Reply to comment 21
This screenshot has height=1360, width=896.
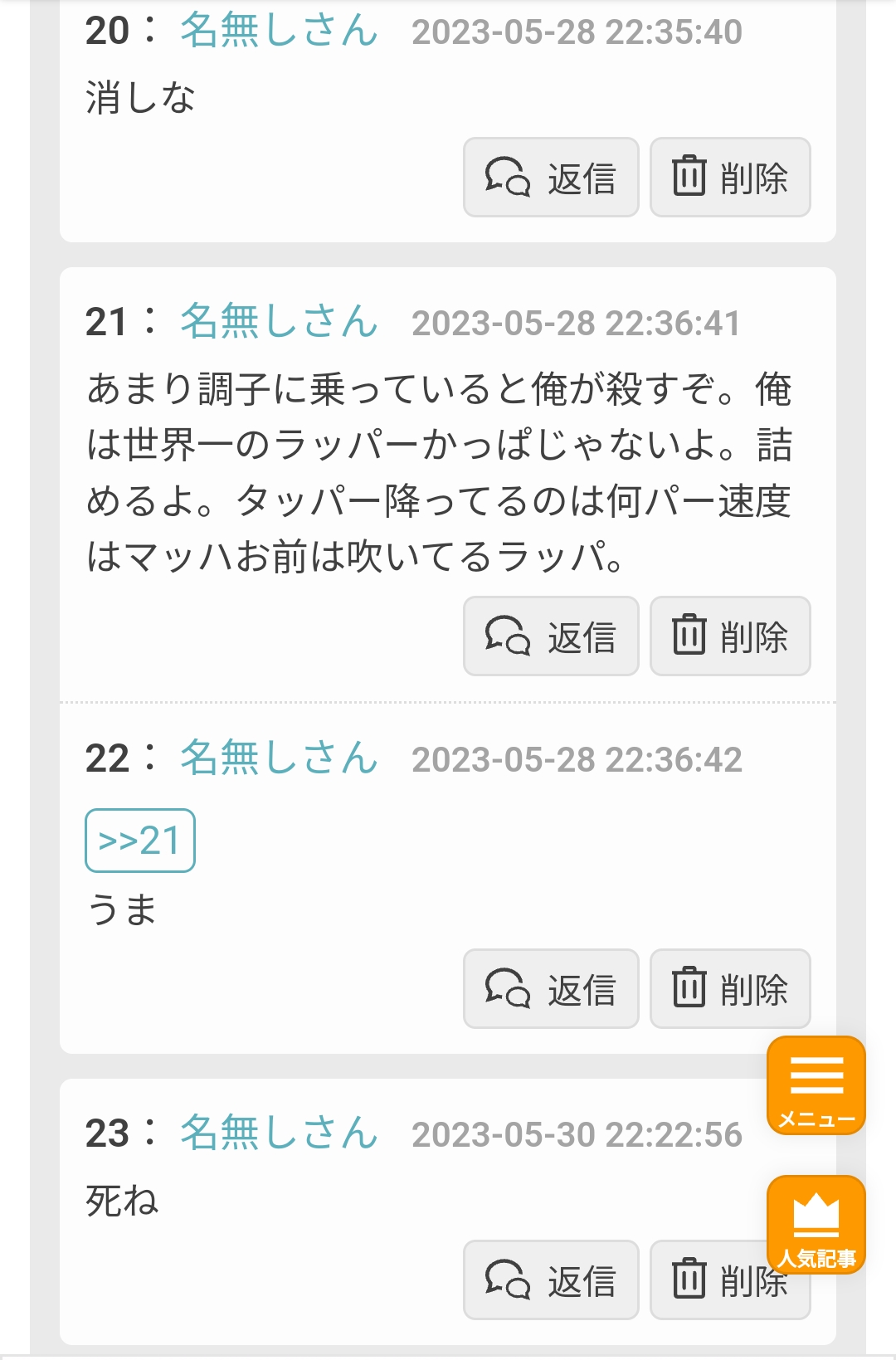tap(551, 636)
